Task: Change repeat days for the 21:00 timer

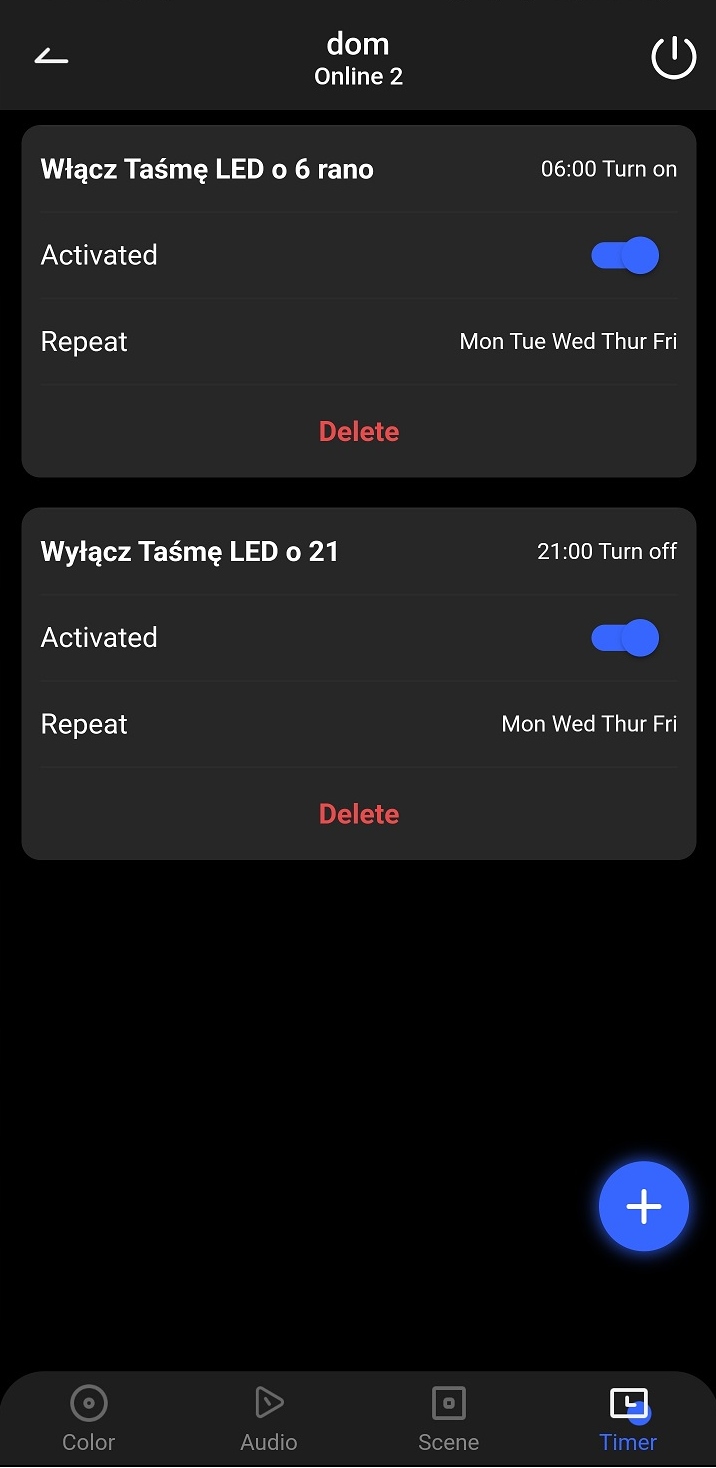Action: tap(588, 724)
